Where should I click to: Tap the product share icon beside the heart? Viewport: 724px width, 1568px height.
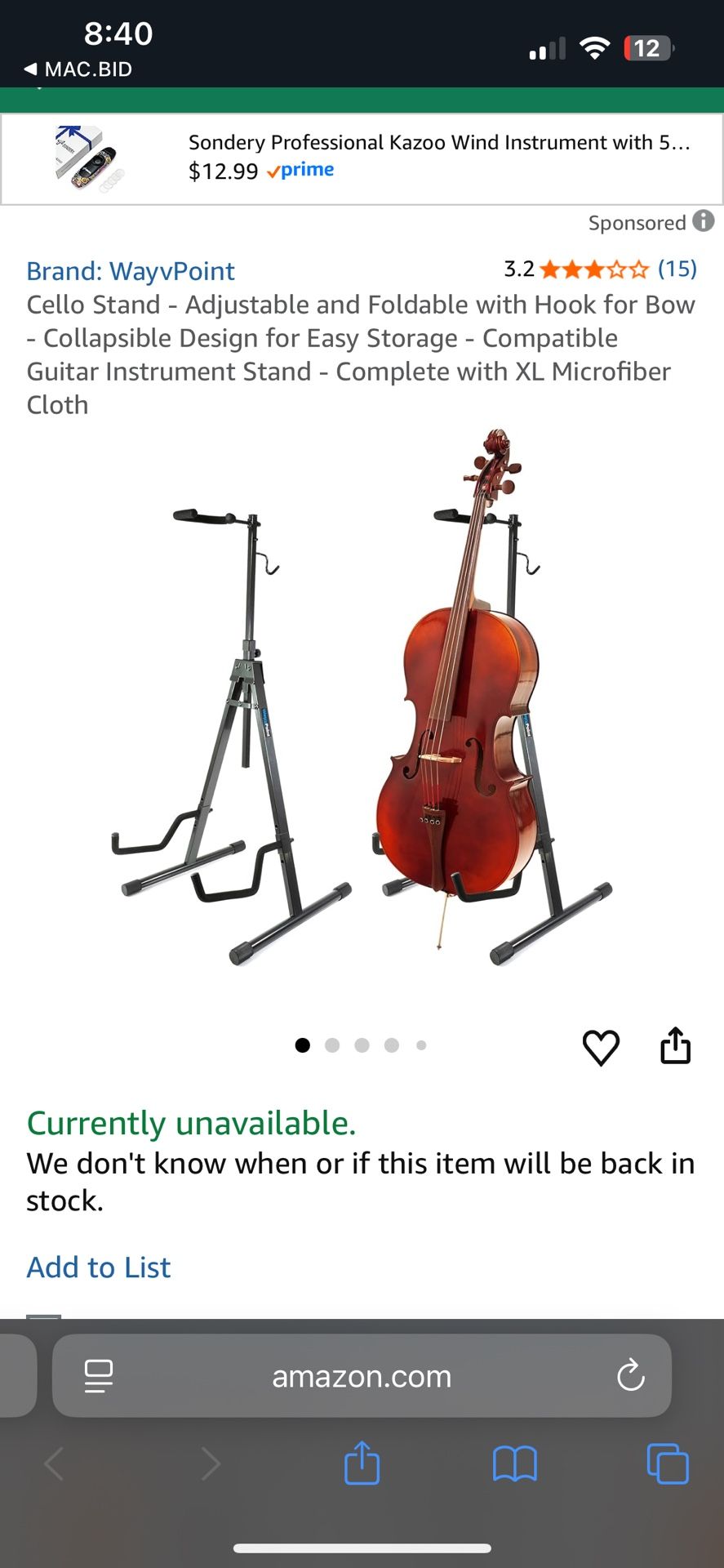(675, 1047)
